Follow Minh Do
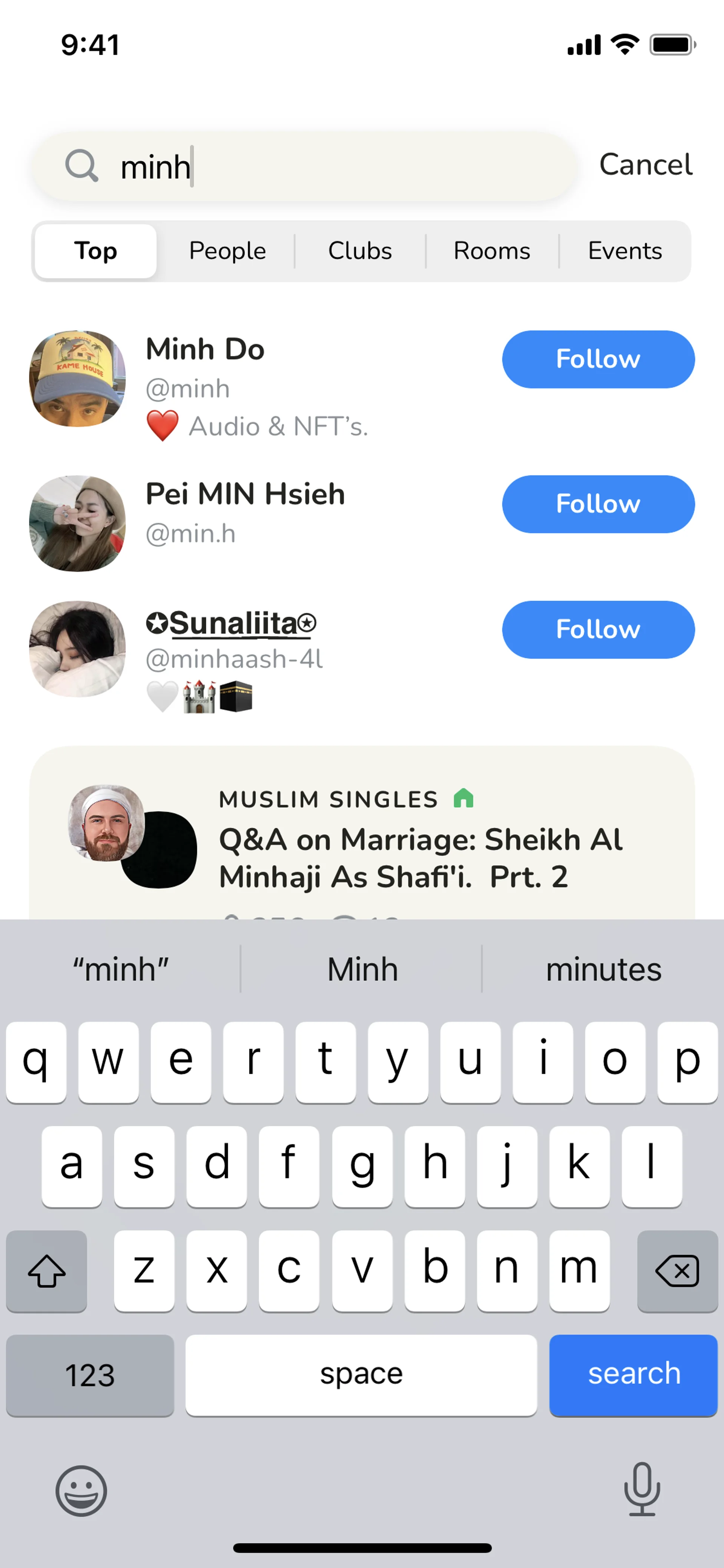Screen dimensions: 724x1568 597,359
